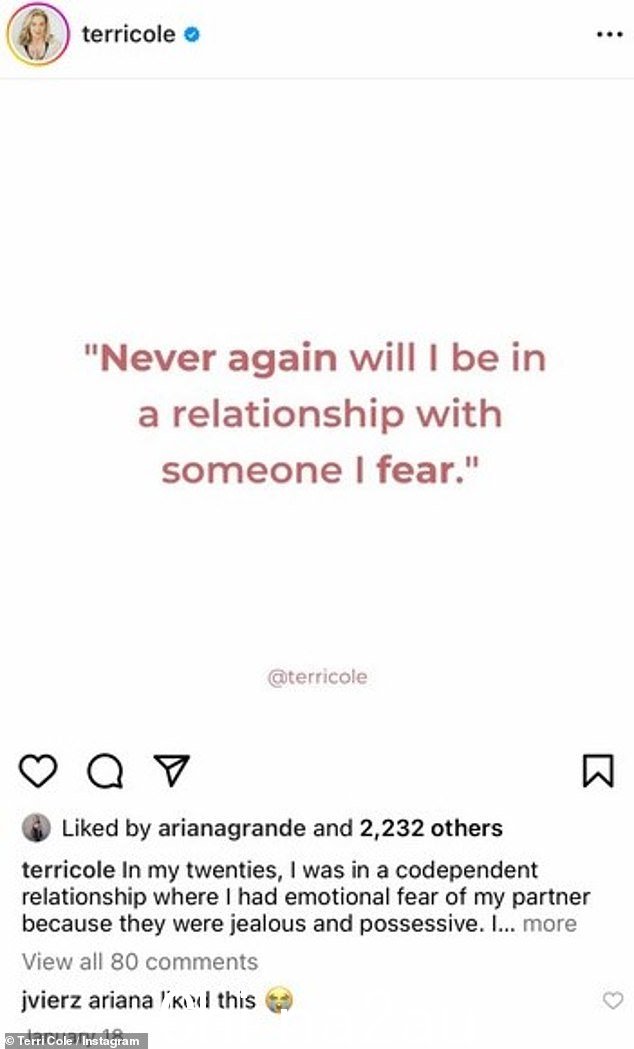Open the three-dot overflow menu
Image resolution: width=634 pixels, height=1049 pixels.
click(x=609, y=34)
